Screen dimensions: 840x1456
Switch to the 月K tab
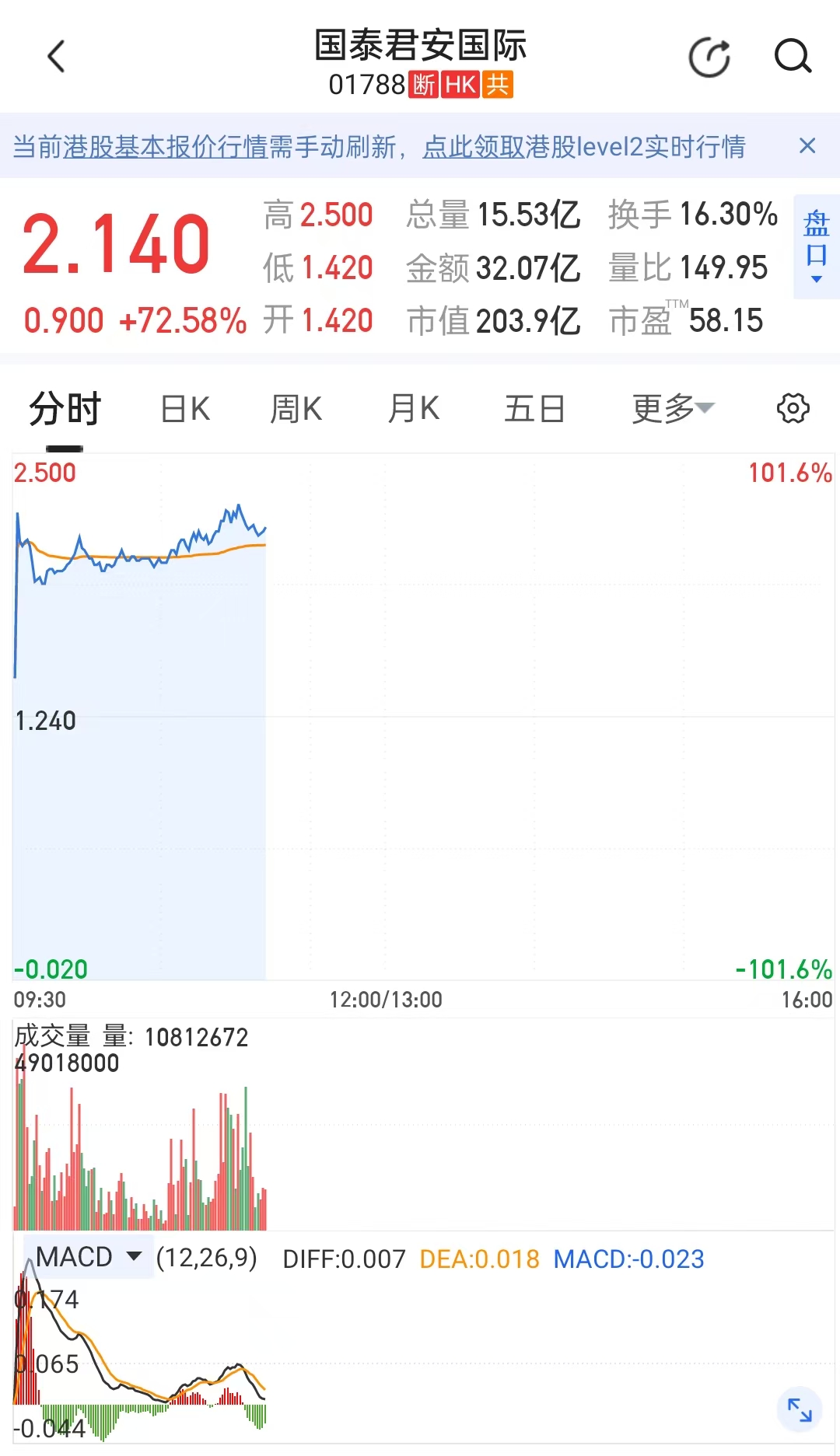coord(414,409)
